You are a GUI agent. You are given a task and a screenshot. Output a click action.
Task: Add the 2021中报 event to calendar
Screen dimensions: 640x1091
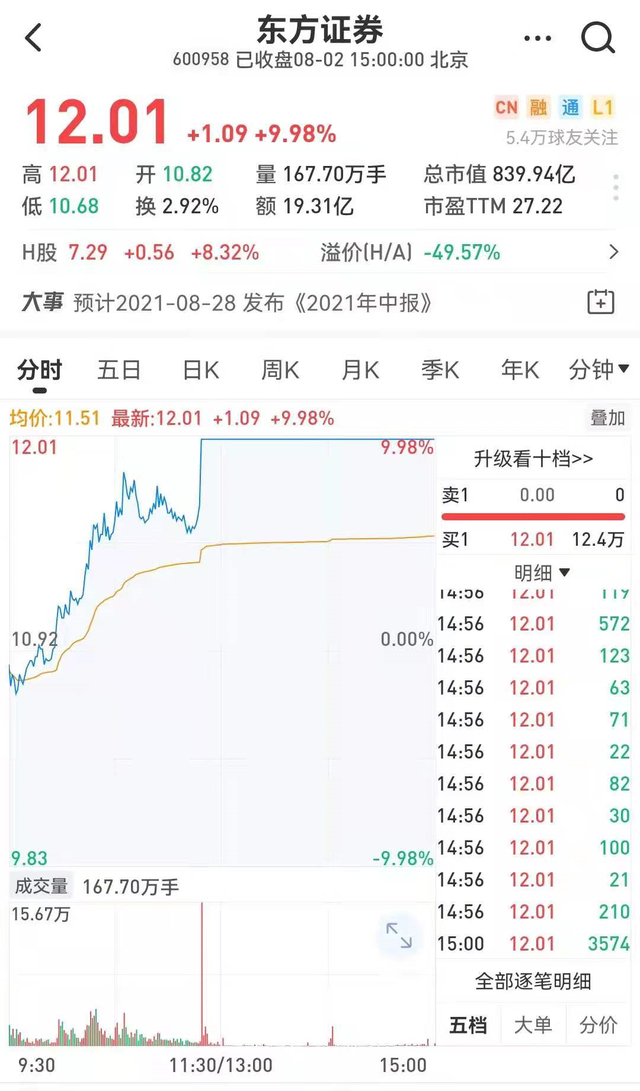[600, 302]
